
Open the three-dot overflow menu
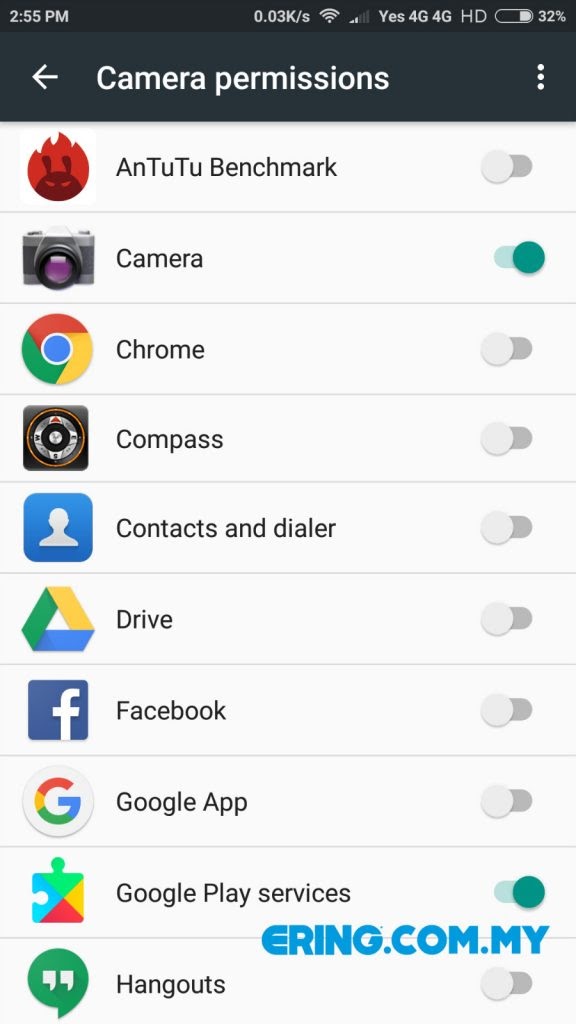pos(540,77)
